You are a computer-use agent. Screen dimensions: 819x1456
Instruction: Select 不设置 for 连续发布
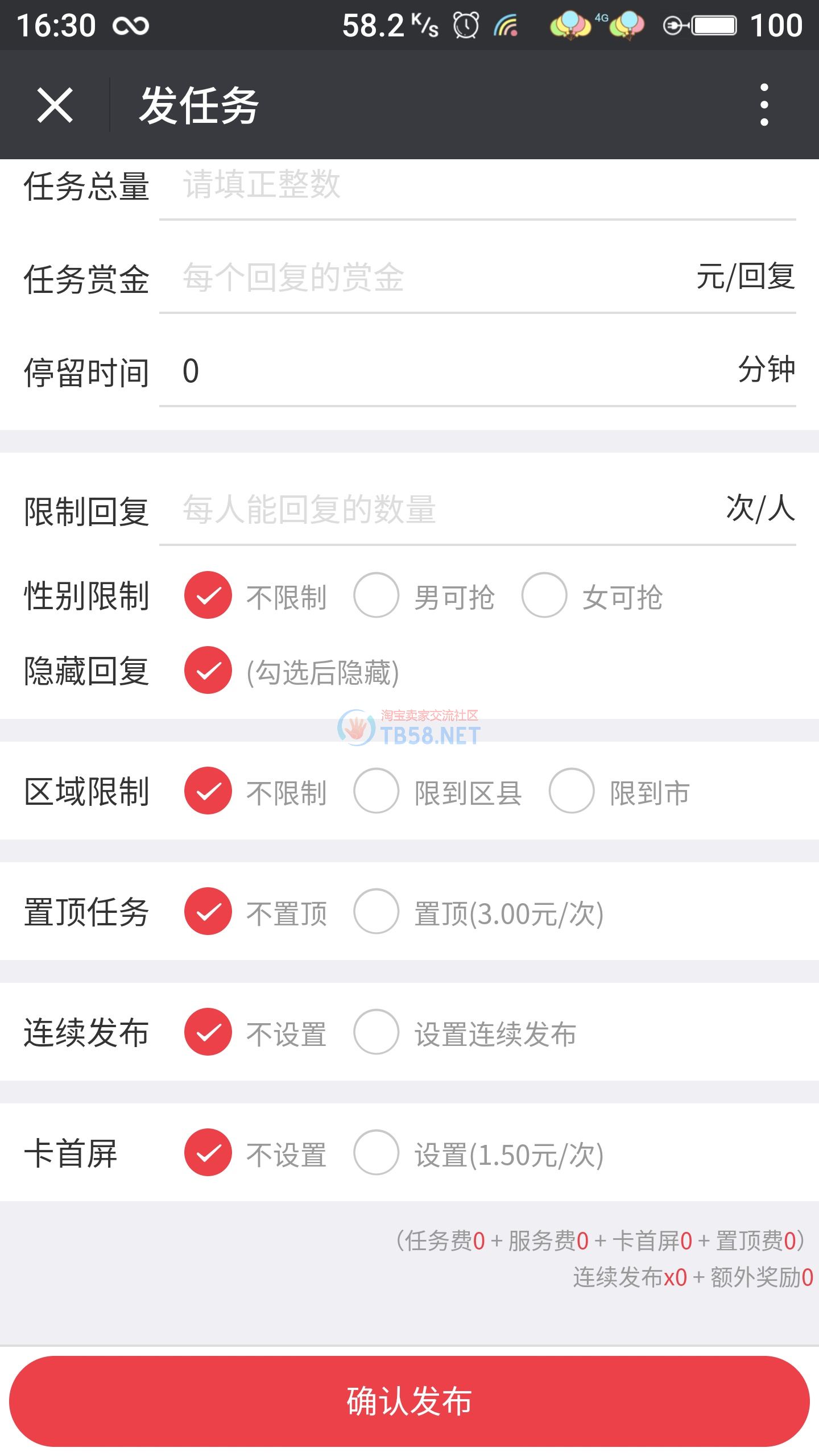(208, 1032)
